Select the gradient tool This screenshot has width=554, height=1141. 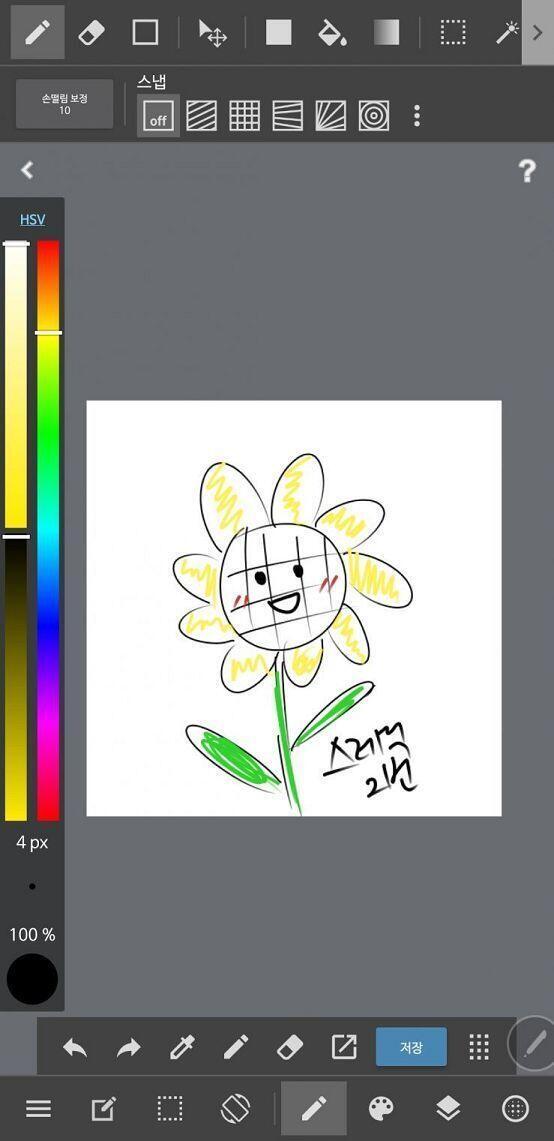tap(387, 32)
